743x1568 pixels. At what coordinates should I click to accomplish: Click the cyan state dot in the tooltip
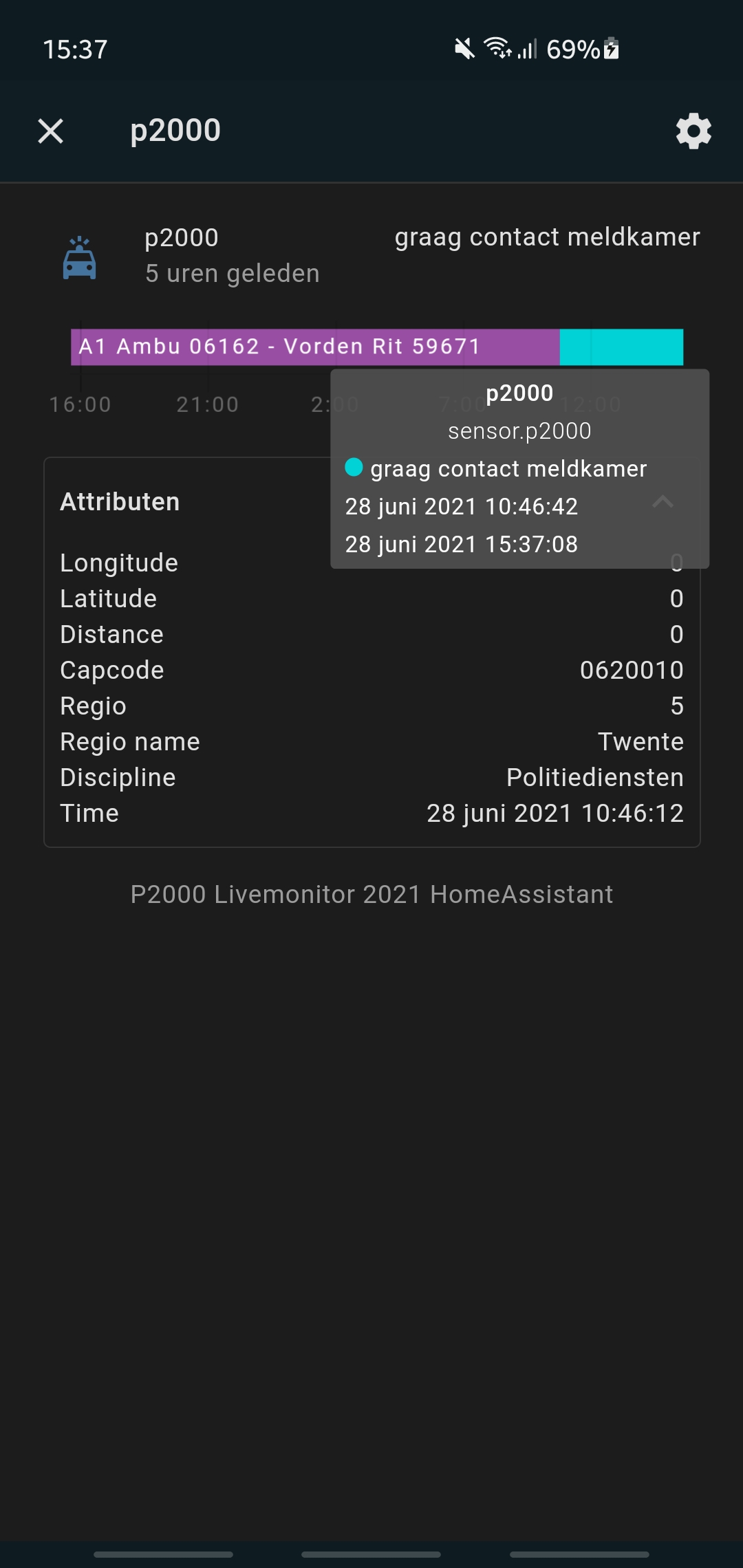pyautogui.click(x=354, y=468)
